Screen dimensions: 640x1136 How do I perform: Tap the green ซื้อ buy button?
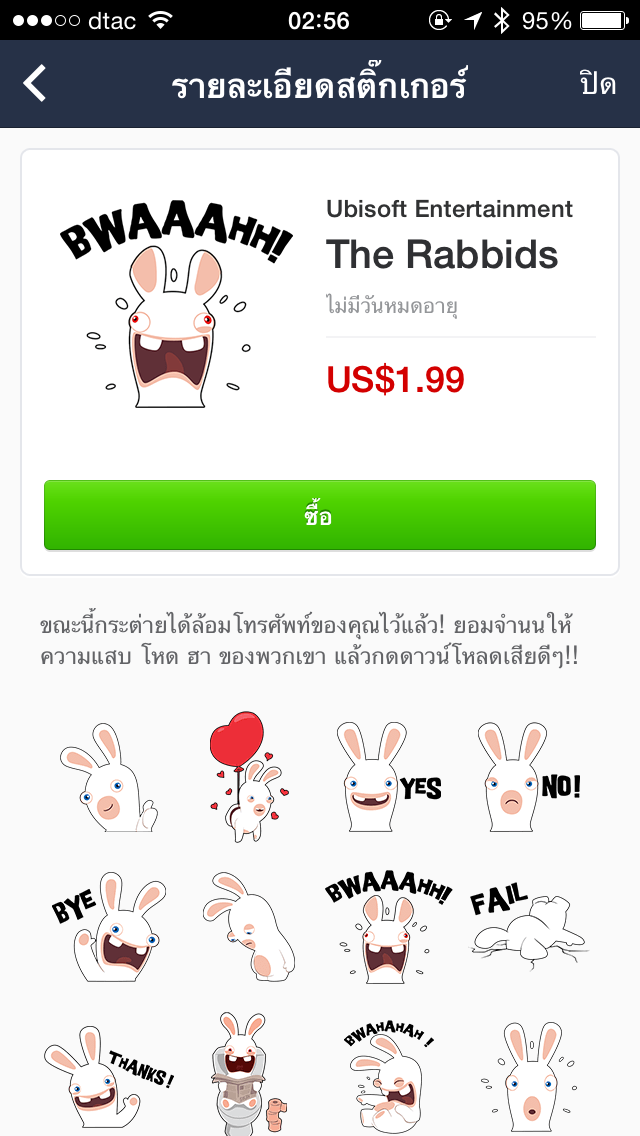[319, 515]
